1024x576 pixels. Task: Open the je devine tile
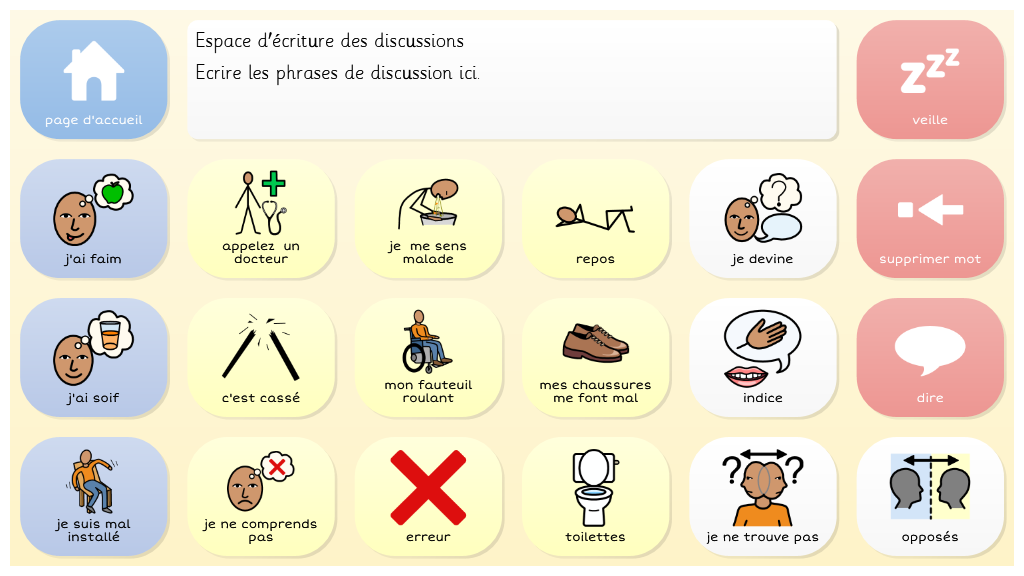click(762, 218)
